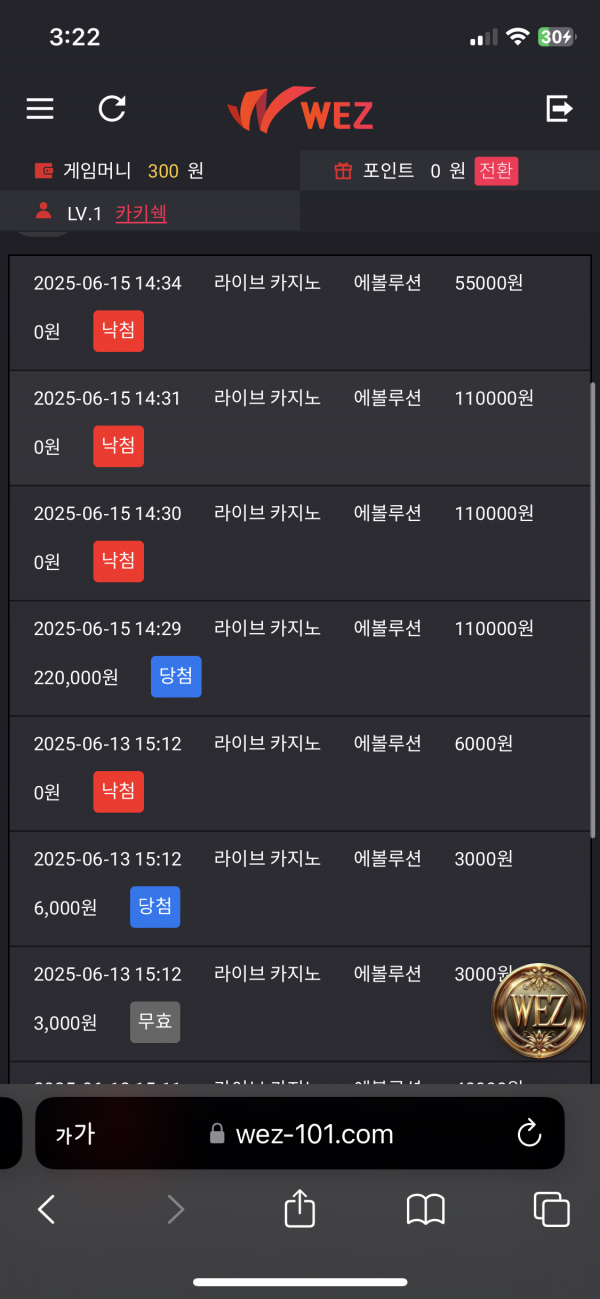
Task: Share this page from Safari toolbar
Action: pyautogui.click(x=299, y=1208)
